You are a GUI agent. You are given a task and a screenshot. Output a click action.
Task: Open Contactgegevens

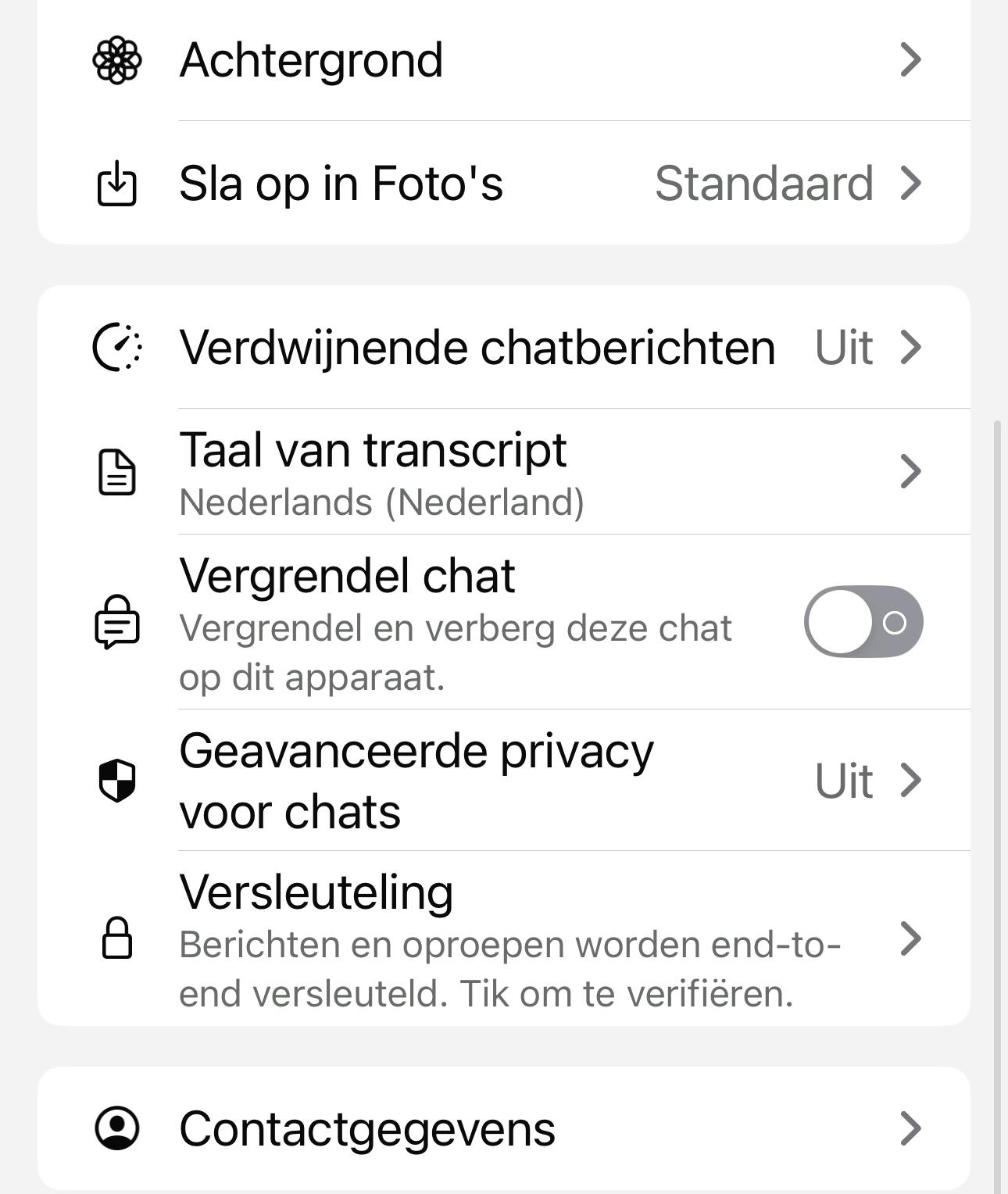coord(503,1129)
